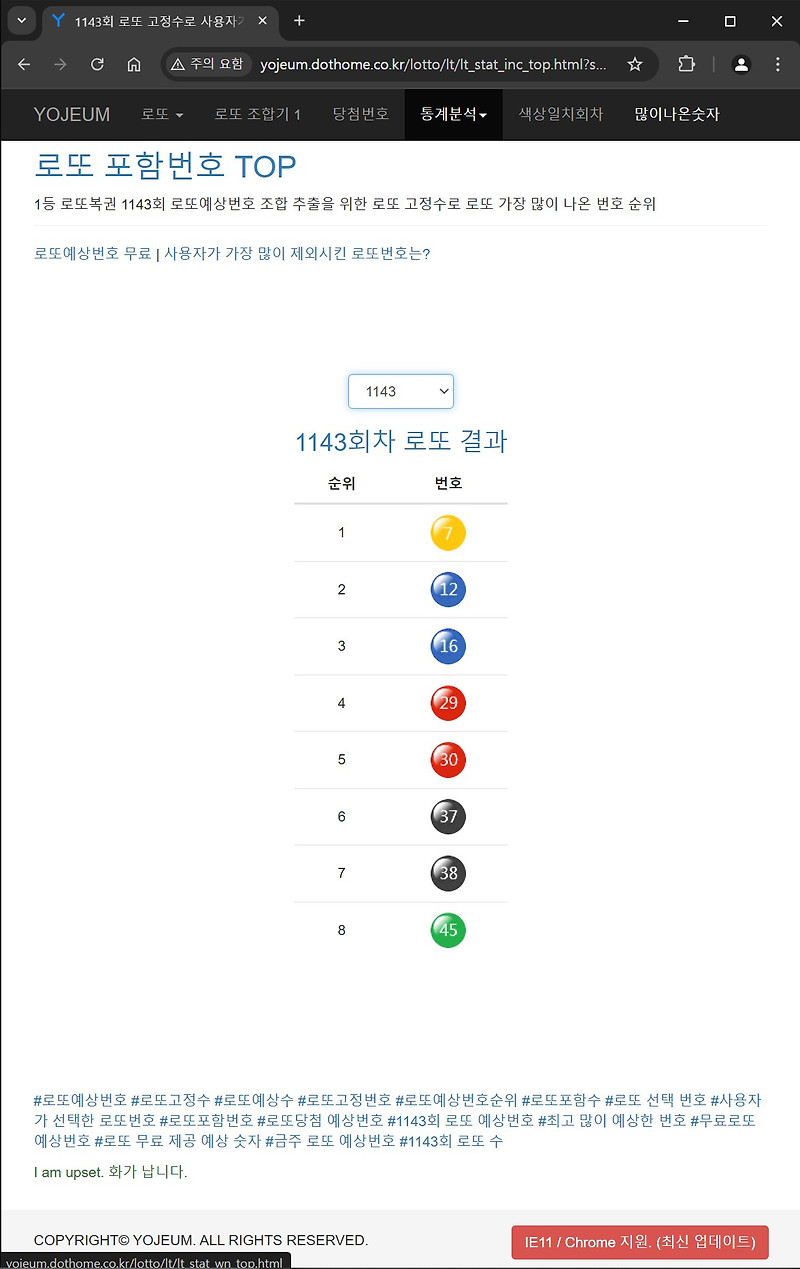Open the 1143 round selection dropdown
This screenshot has height=1269, width=800.
(400, 391)
